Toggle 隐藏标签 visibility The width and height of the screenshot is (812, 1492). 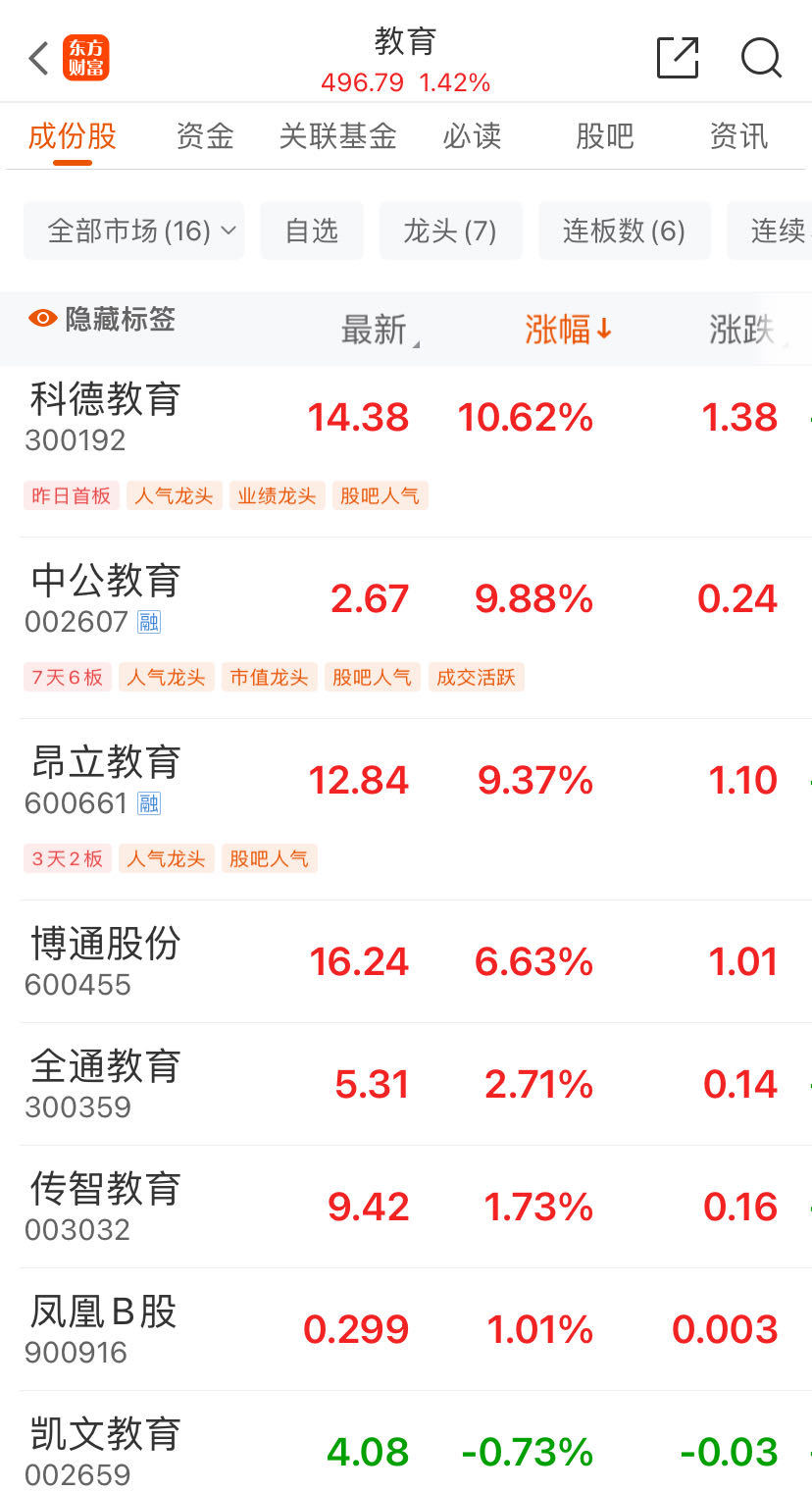pos(102,319)
